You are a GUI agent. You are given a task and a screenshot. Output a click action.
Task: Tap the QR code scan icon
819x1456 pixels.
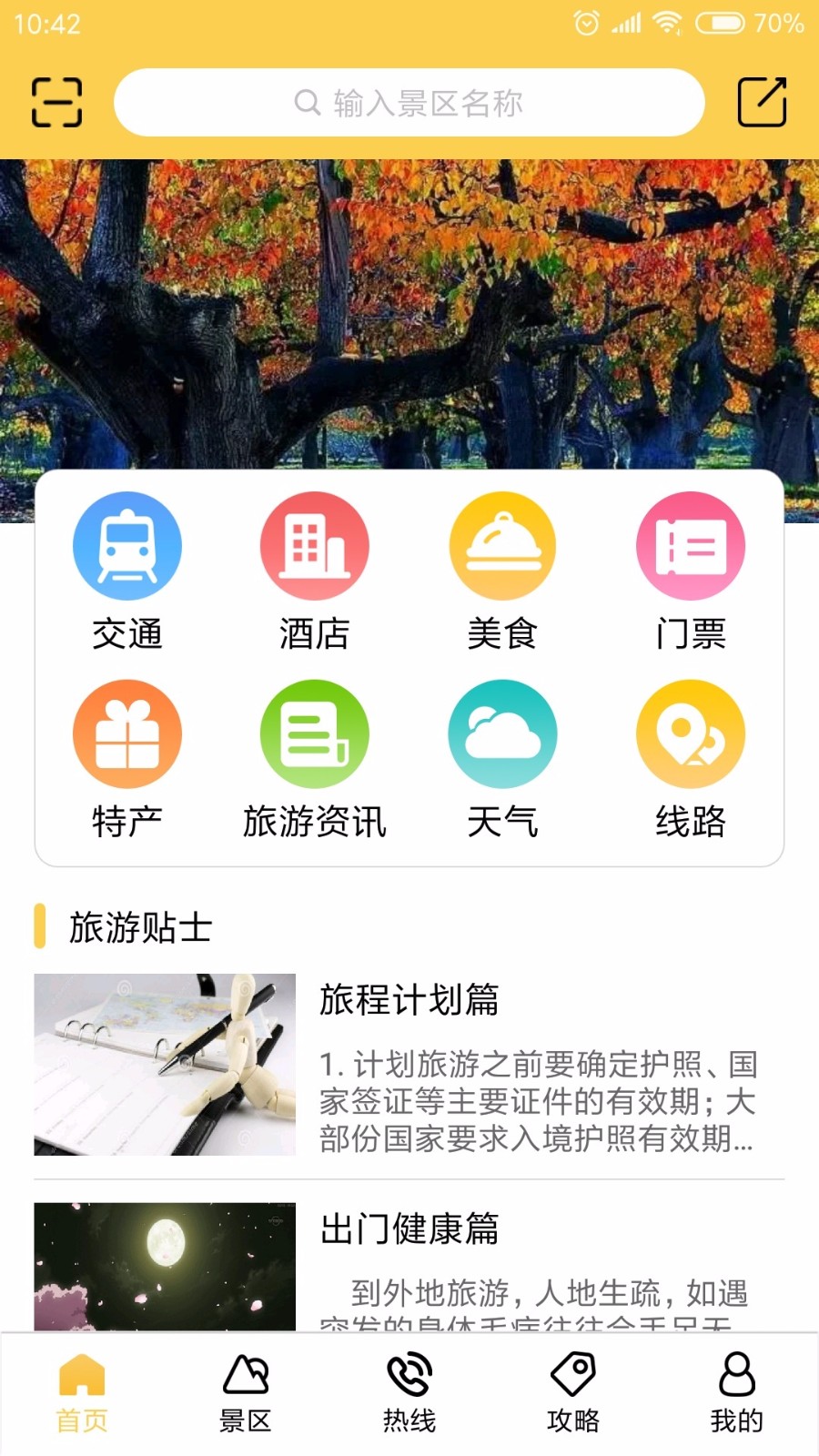coord(56,102)
